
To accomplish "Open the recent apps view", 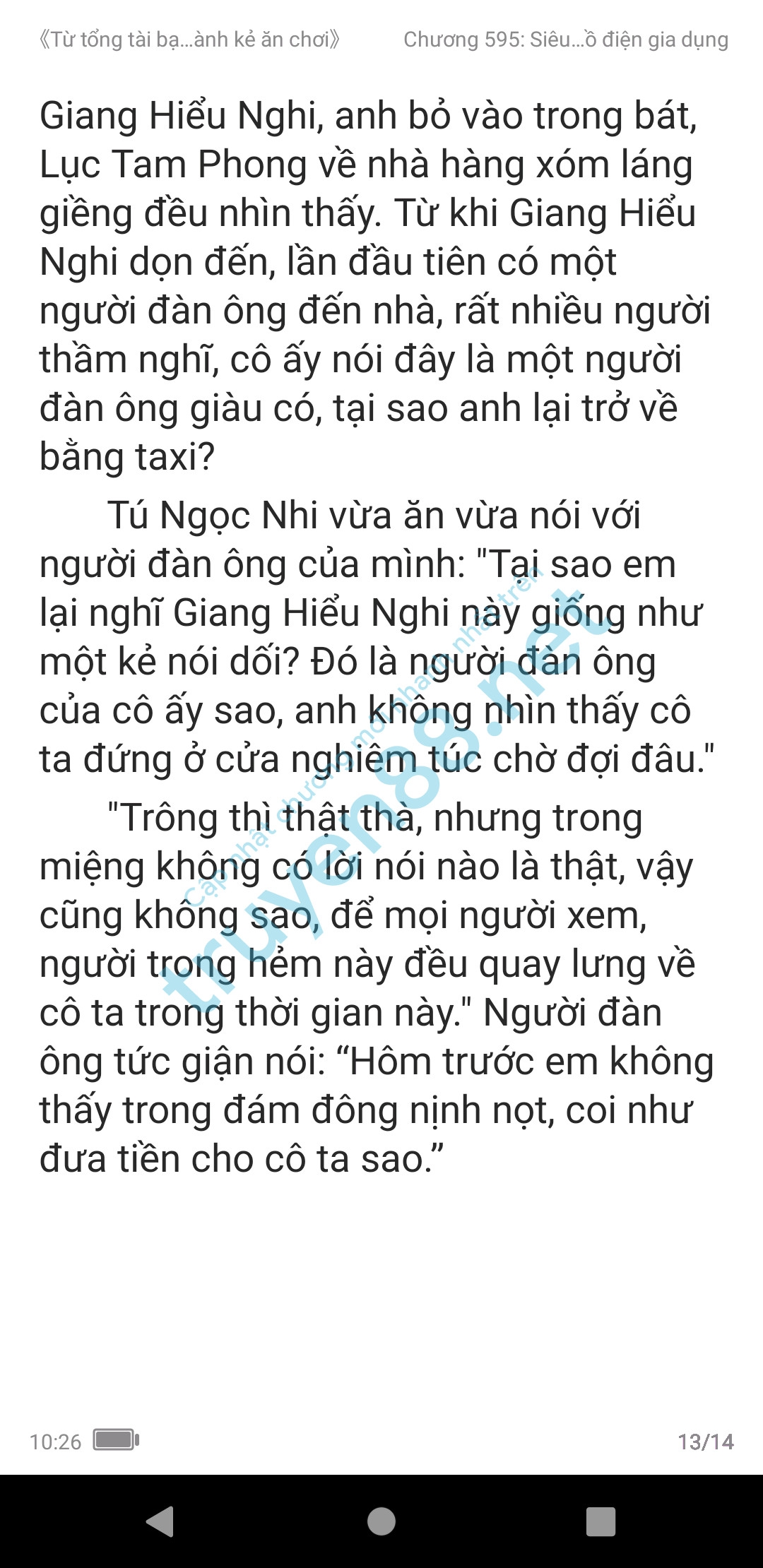I will (601, 1521).
